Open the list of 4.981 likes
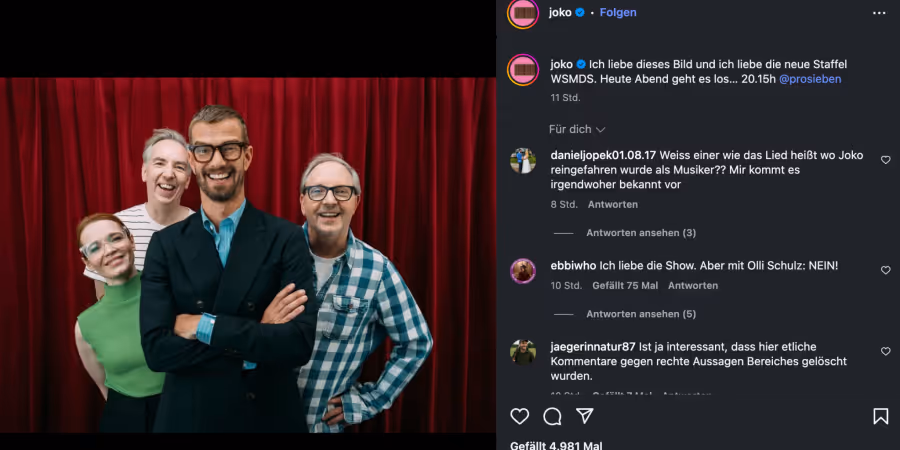Screen dimensions: 900x450 coord(556,445)
